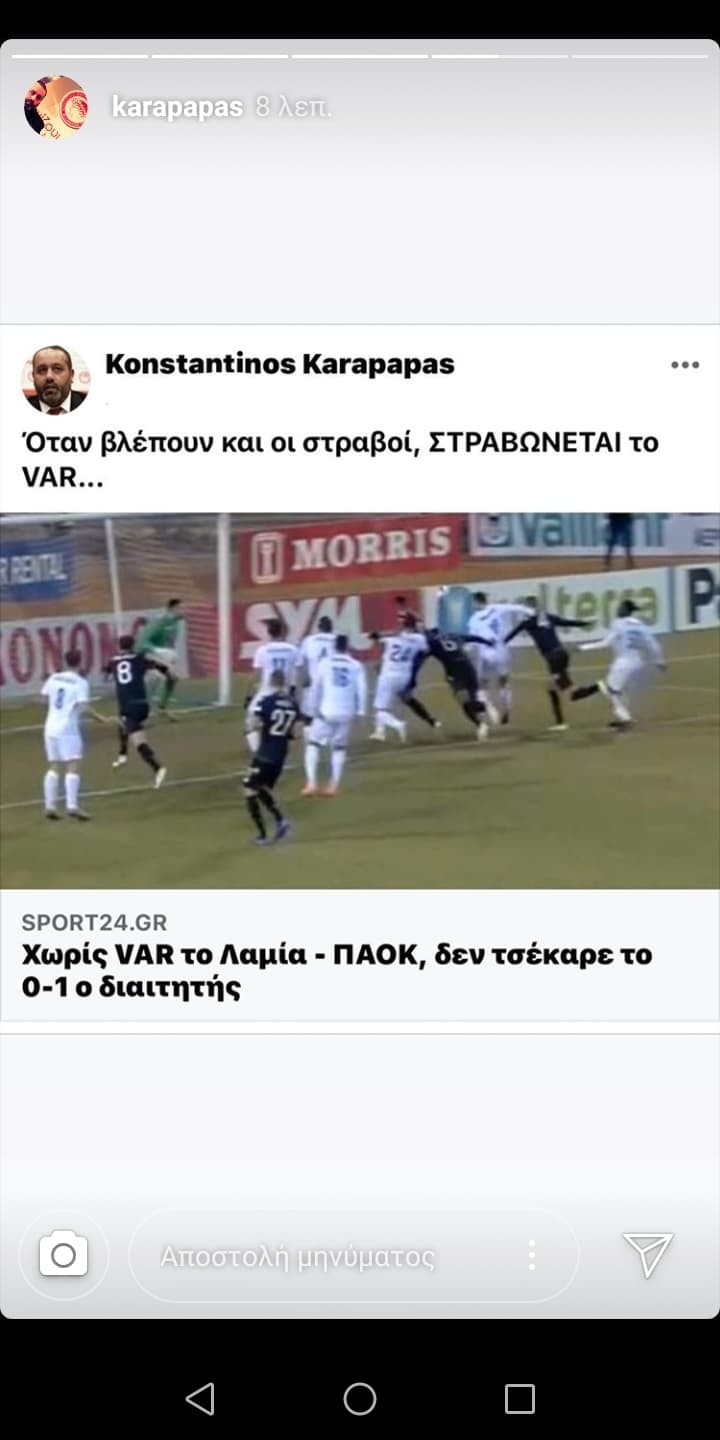Tap the karapapas story avatar

pos(55,105)
